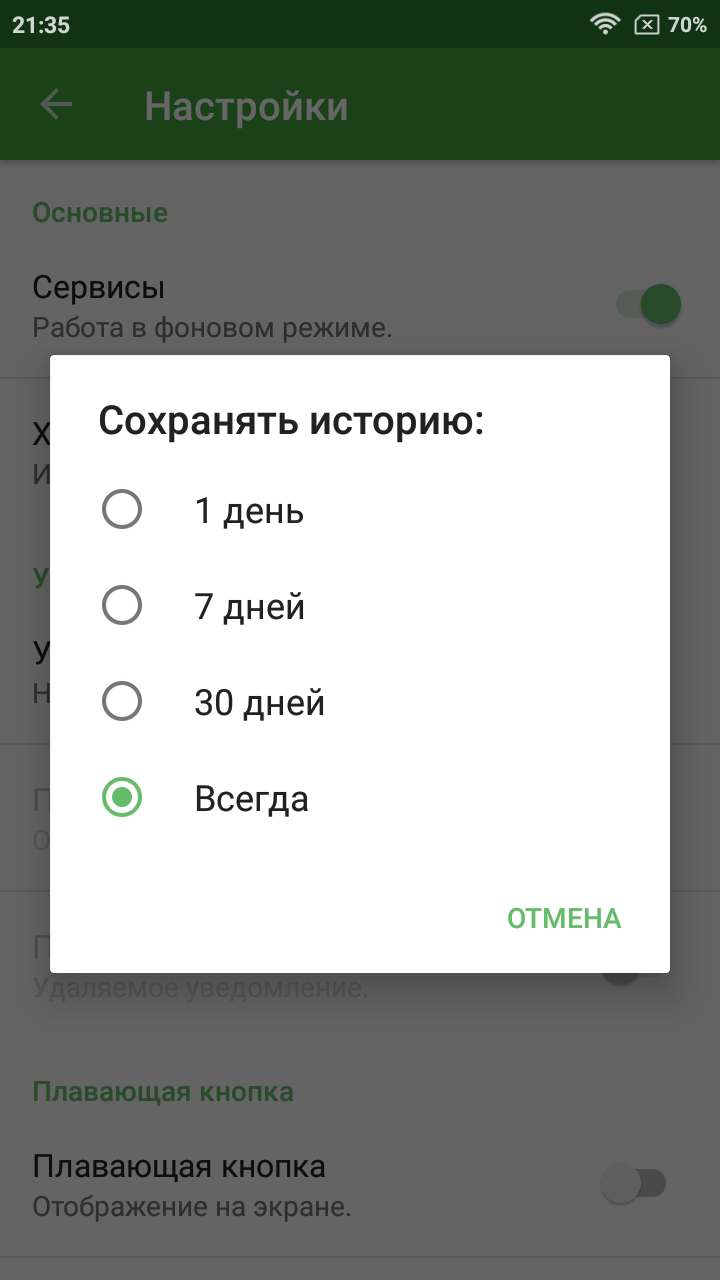Select the 1 день option
The height and width of the screenshot is (1280, 720).
[x=360, y=511]
